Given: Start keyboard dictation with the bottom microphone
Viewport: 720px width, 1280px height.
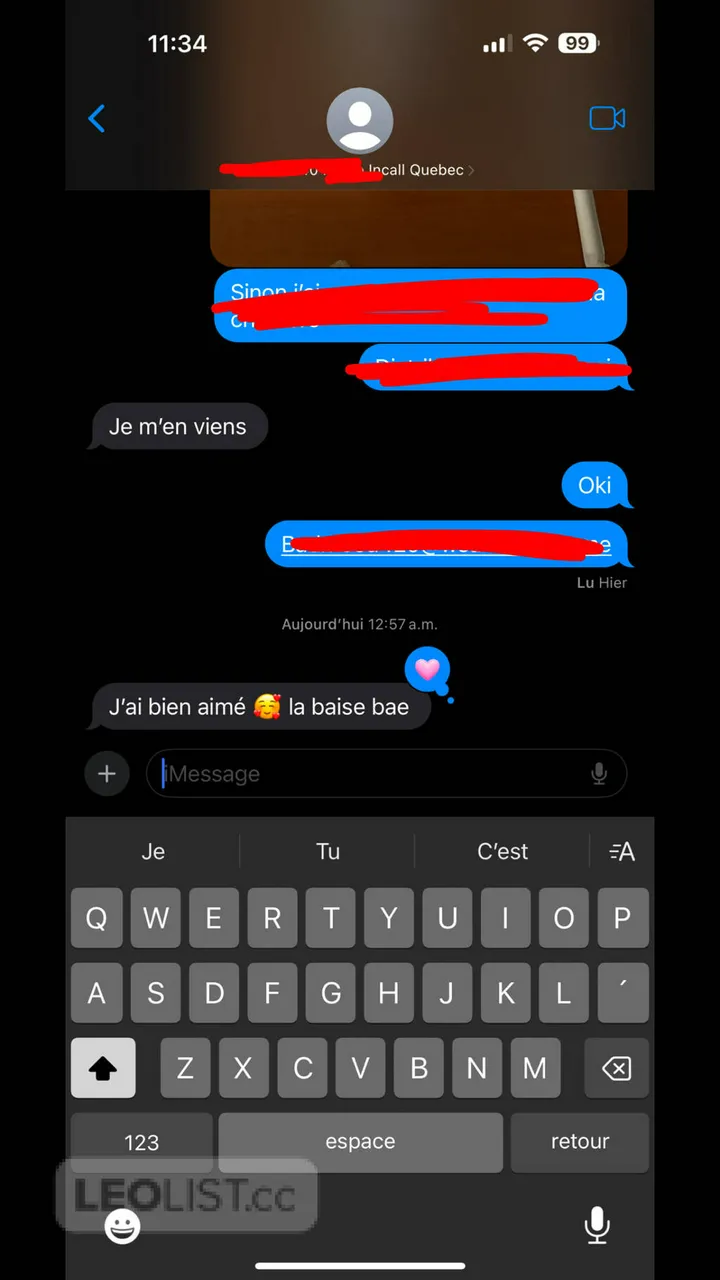Looking at the screenshot, I should (597, 1225).
